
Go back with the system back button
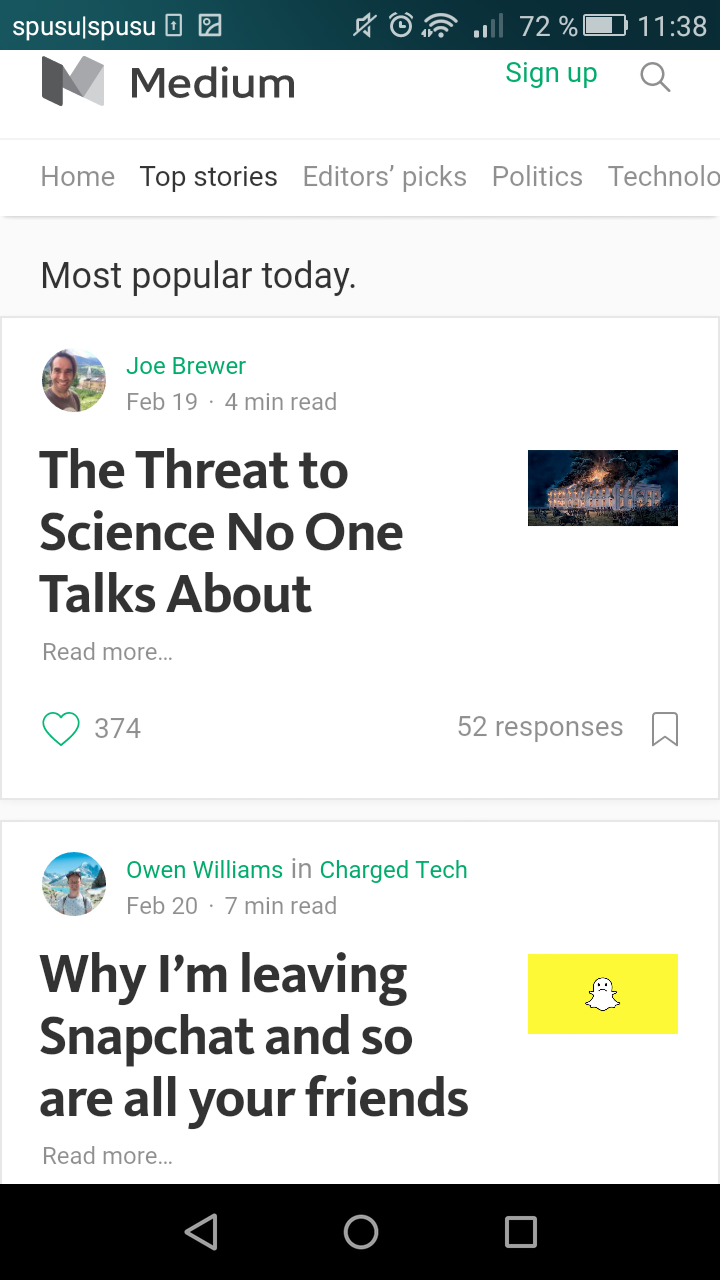tap(201, 1232)
